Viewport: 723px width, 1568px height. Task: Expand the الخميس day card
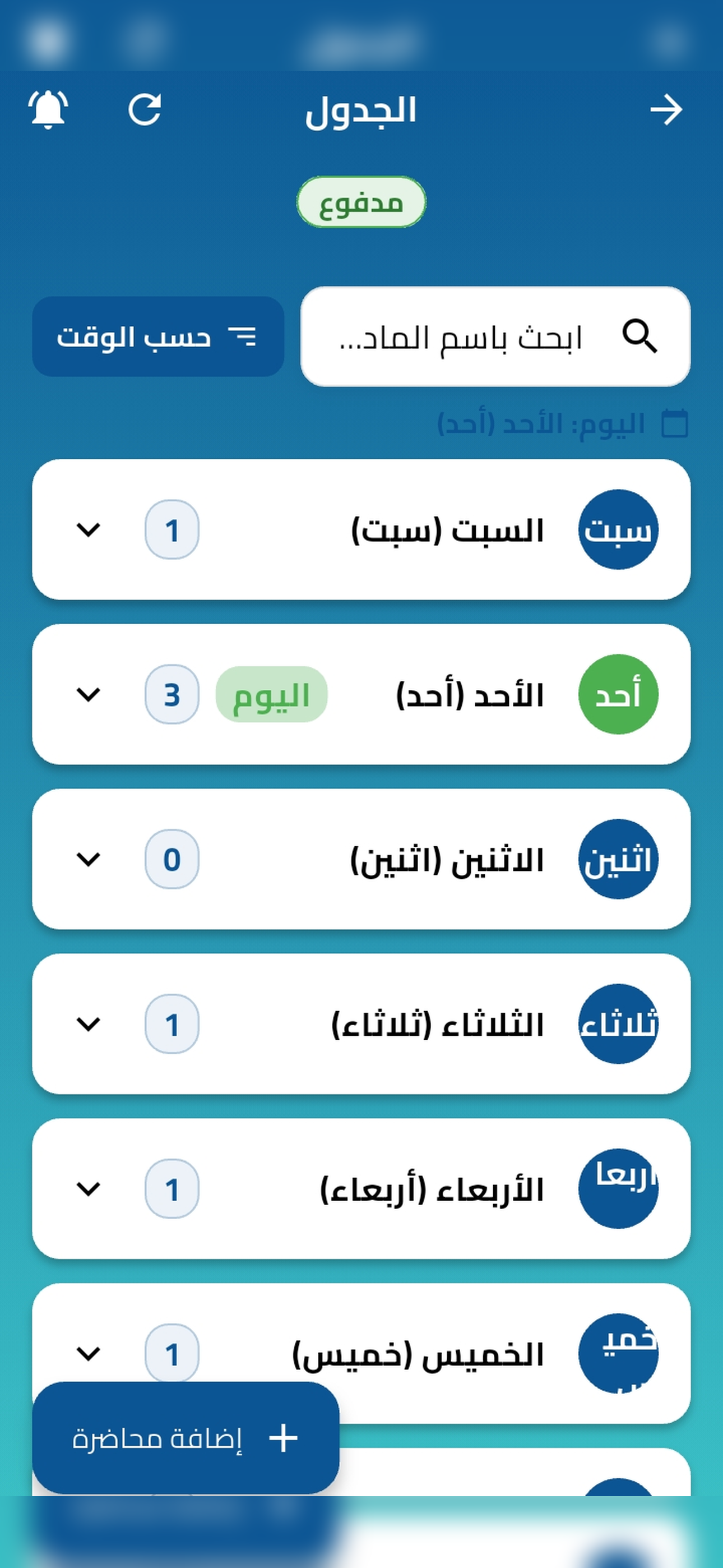click(x=88, y=1354)
